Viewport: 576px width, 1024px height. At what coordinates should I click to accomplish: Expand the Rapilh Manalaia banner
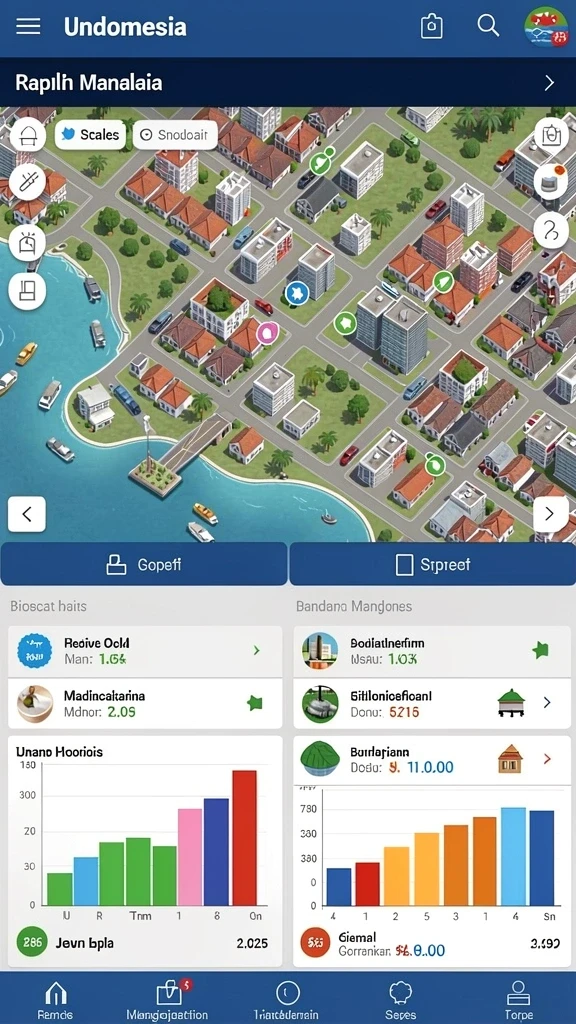click(x=288, y=82)
